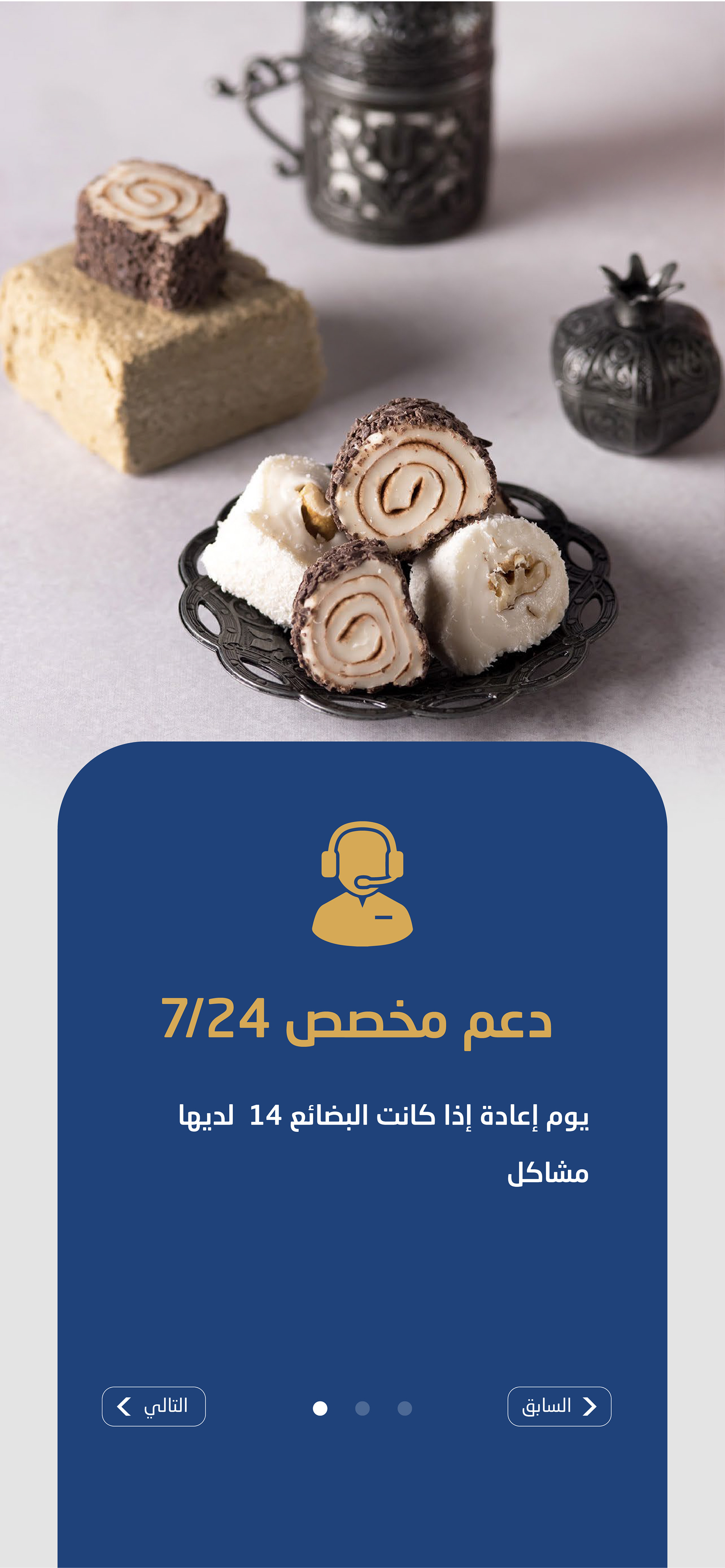Go back with the السابق (previous) button
Image resolution: width=725 pixels, height=1568 pixels.
[x=559, y=1406]
